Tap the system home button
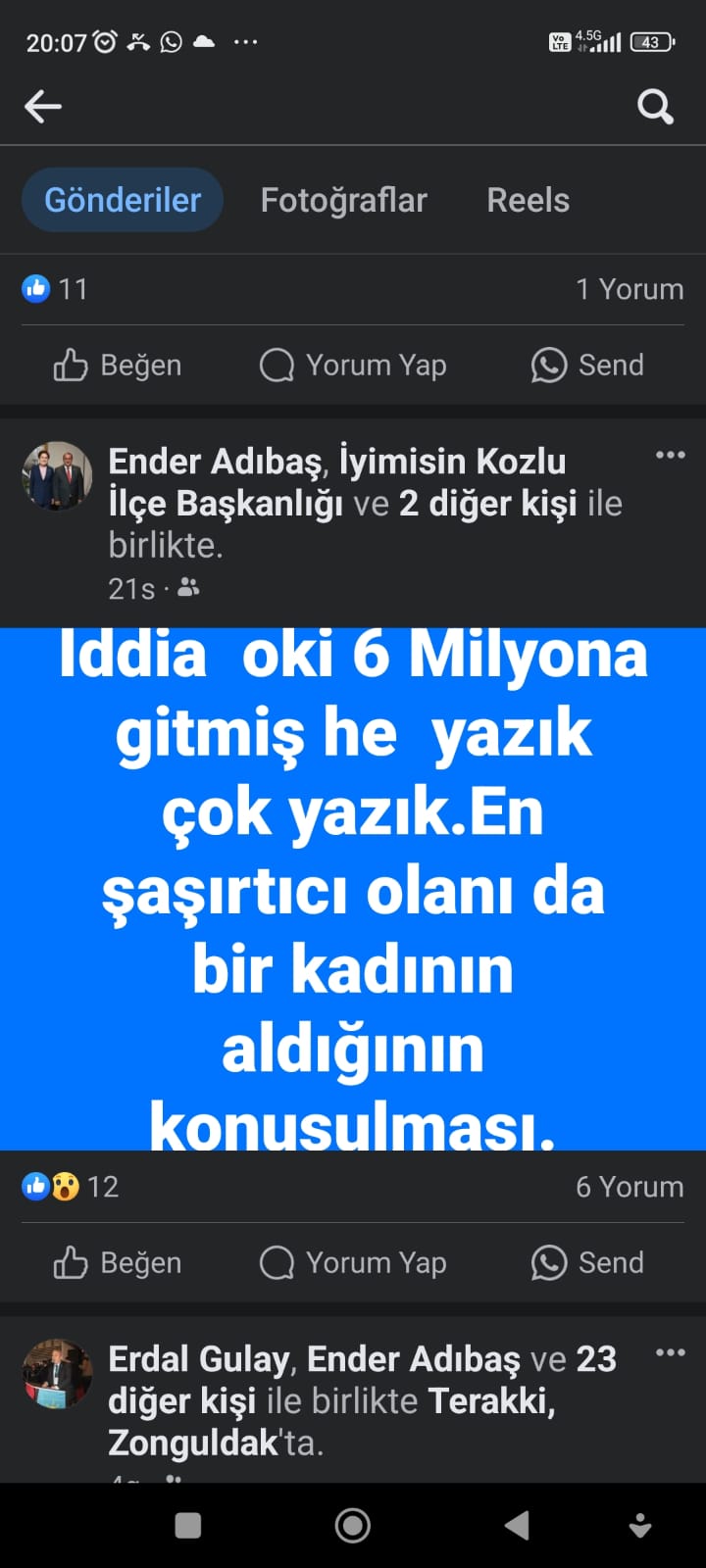706x1568 pixels. 353,1525
